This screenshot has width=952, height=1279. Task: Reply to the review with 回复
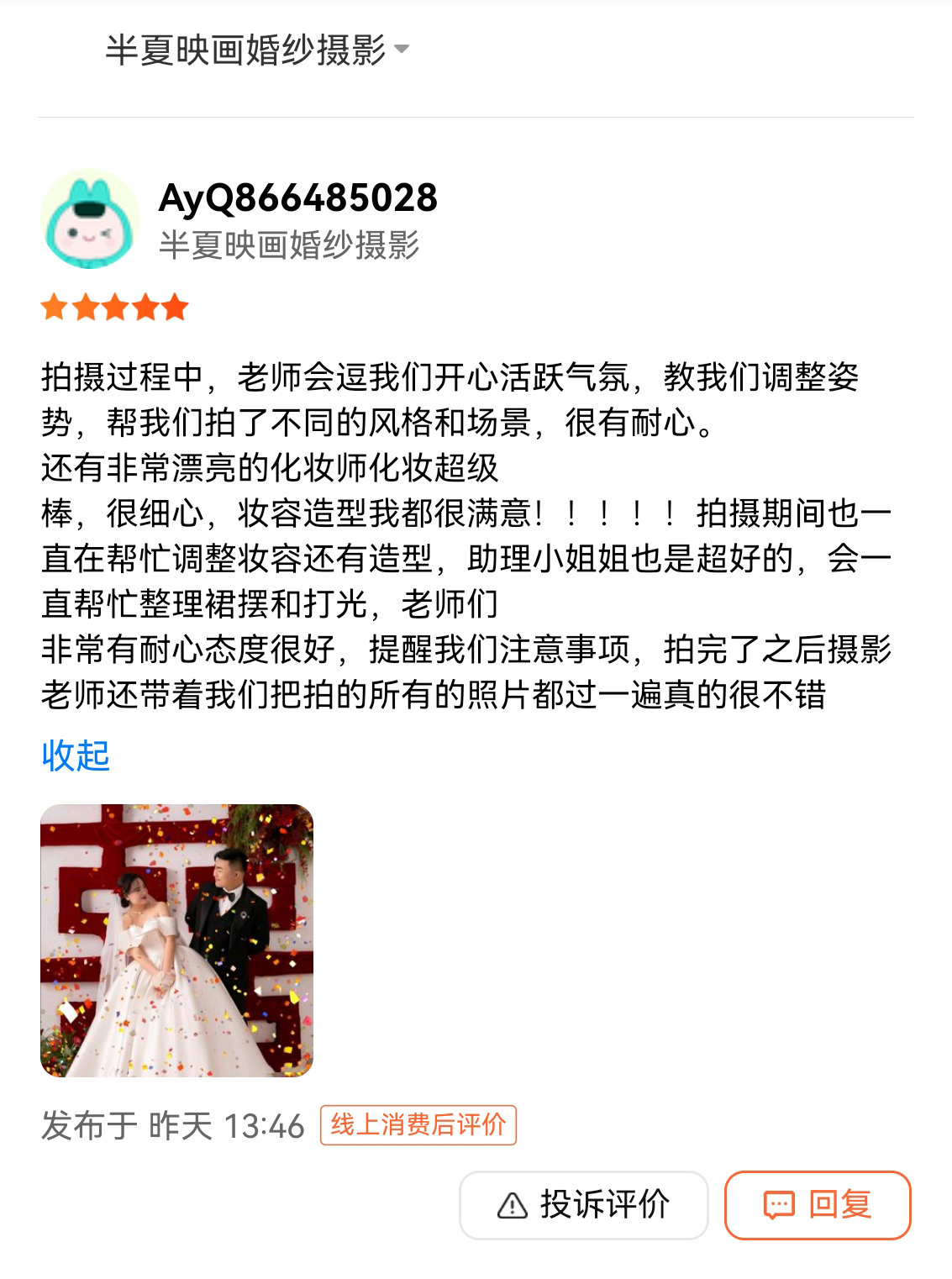click(x=818, y=1205)
